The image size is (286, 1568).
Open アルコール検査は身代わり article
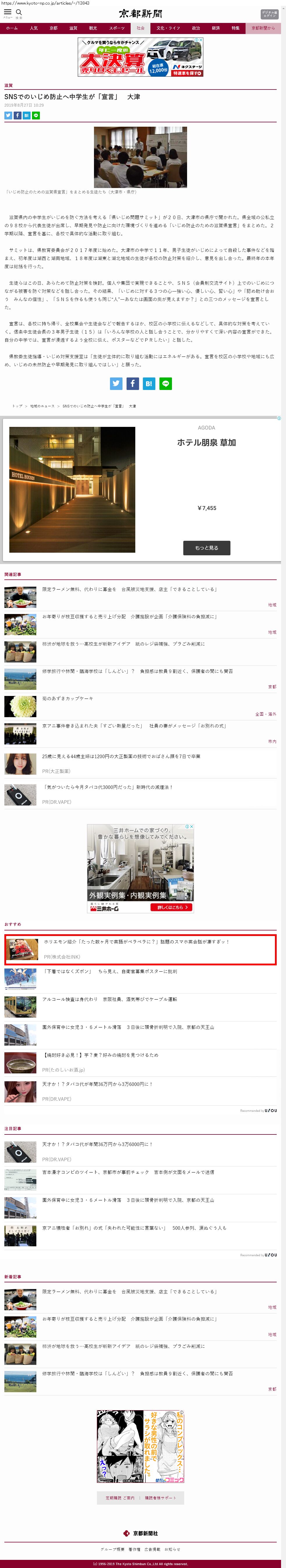[110, 999]
